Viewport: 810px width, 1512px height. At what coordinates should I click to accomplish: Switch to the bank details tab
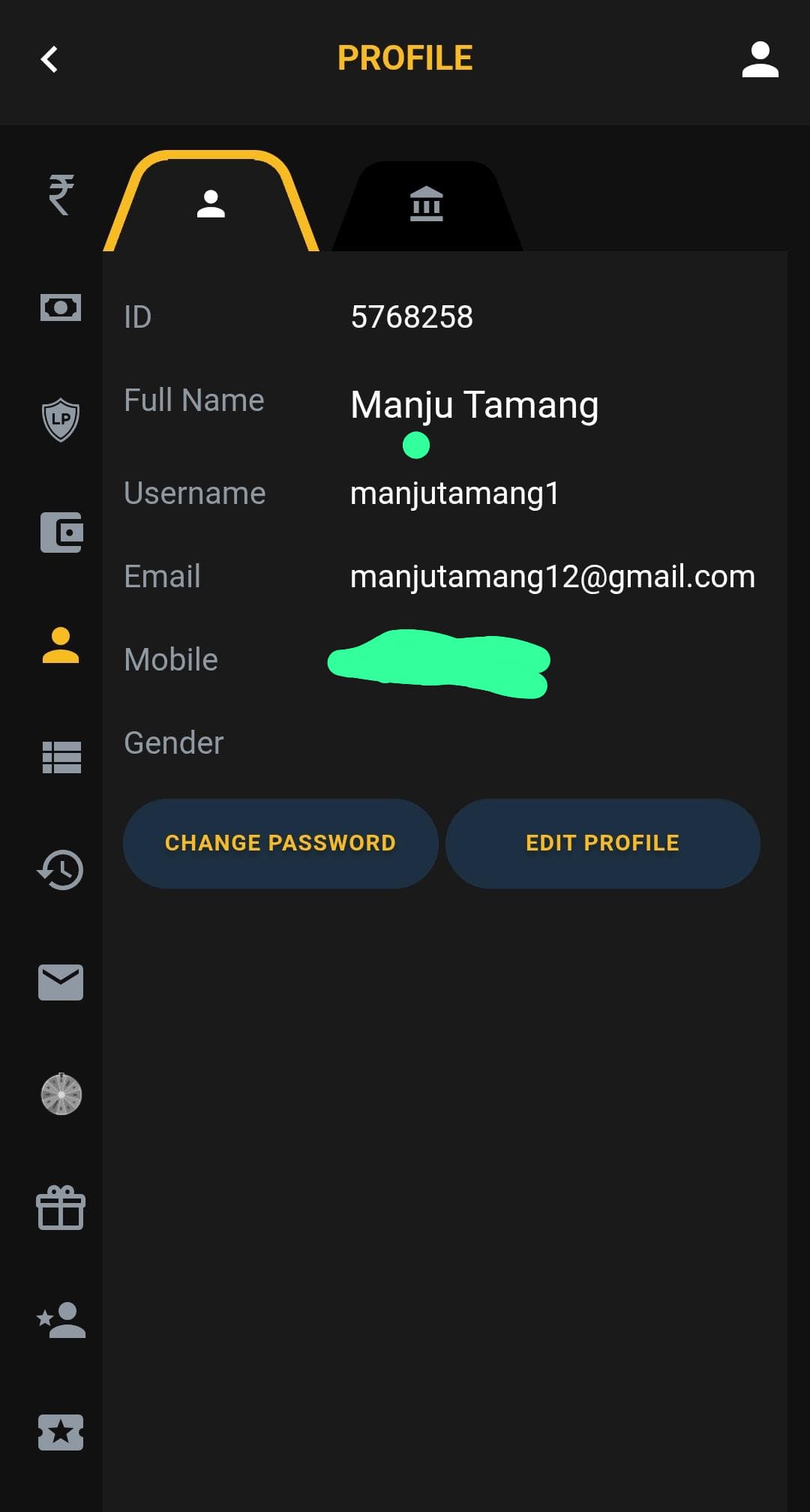(426, 204)
